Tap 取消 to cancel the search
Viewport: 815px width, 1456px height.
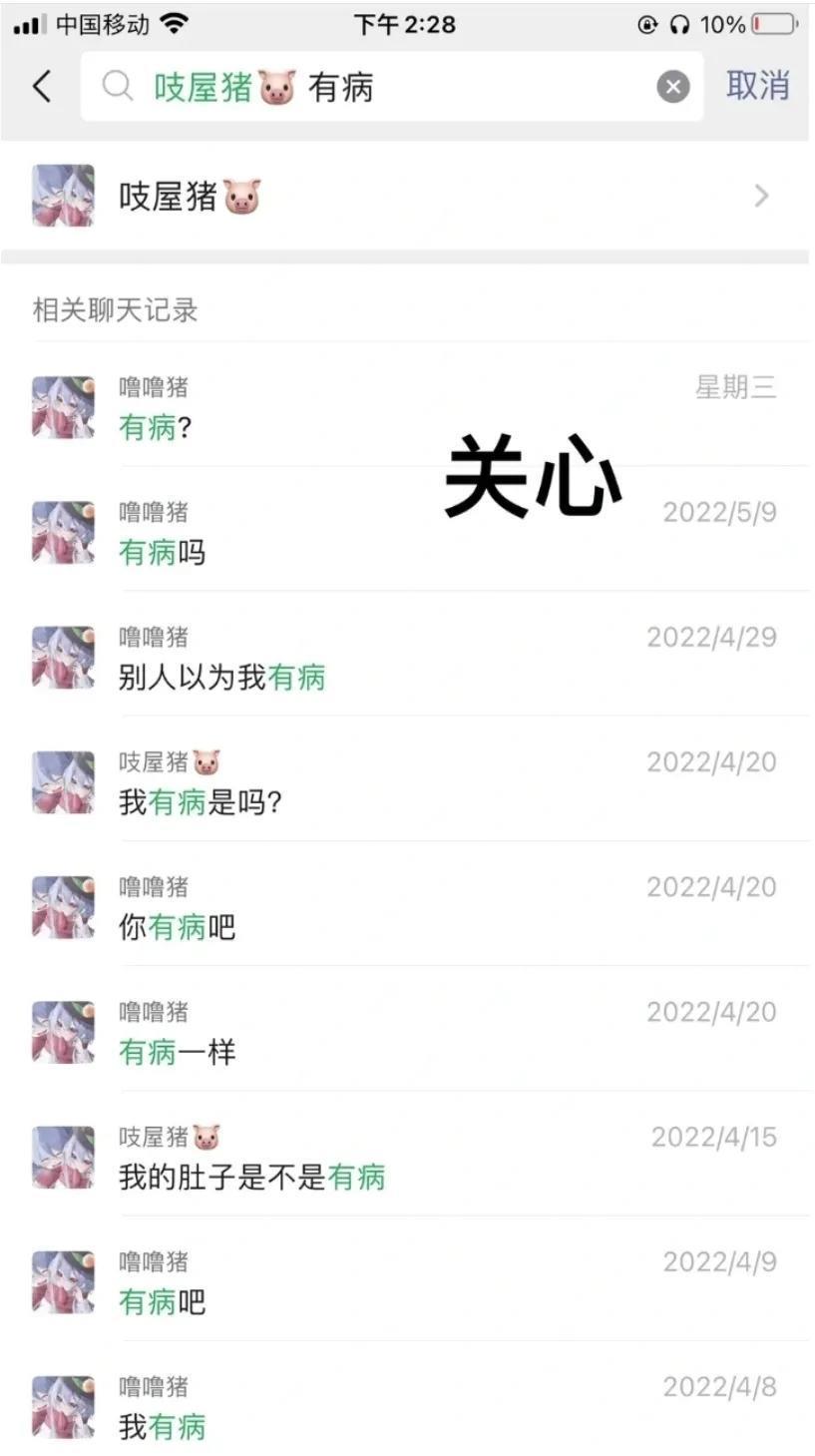point(757,87)
